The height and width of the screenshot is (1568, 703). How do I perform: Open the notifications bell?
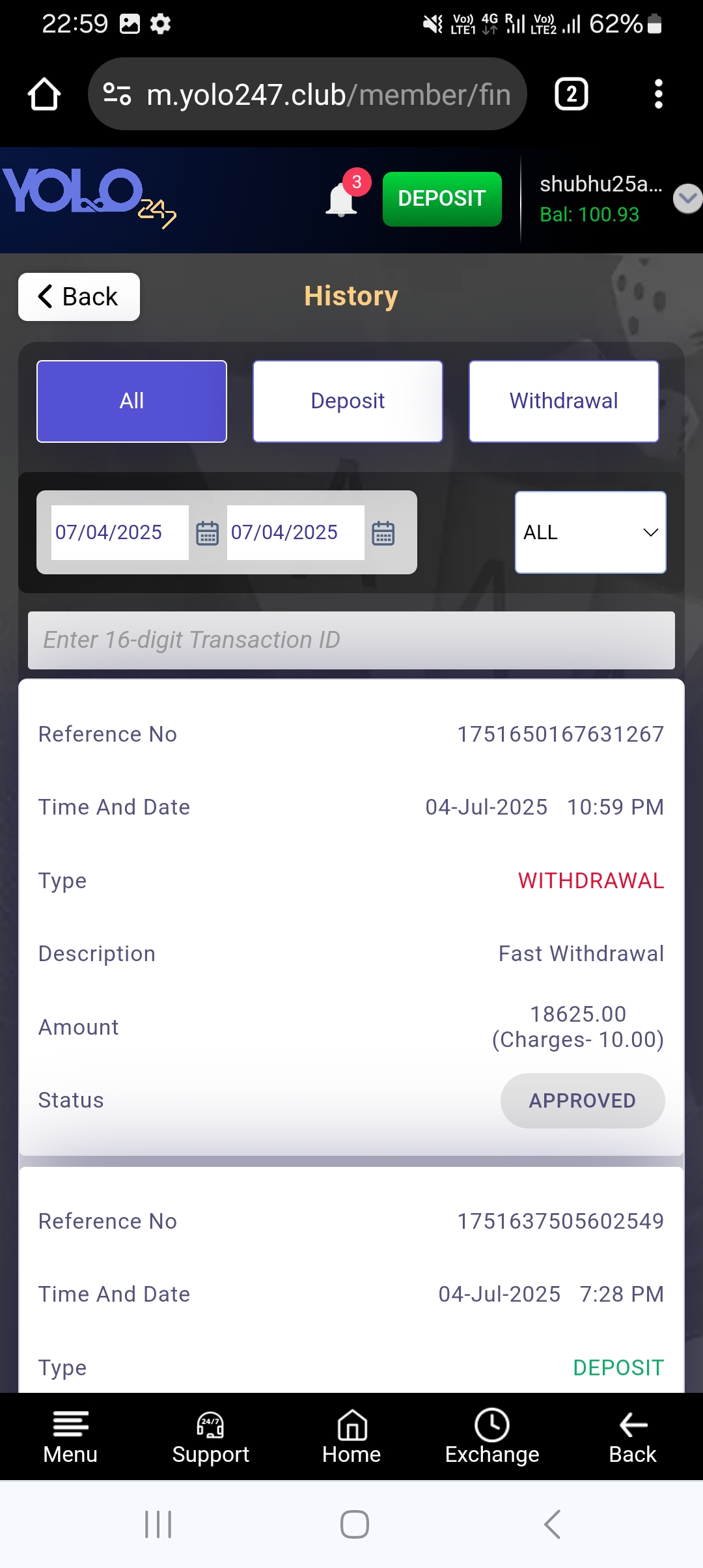pyautogui.click(x=341, y=199)
